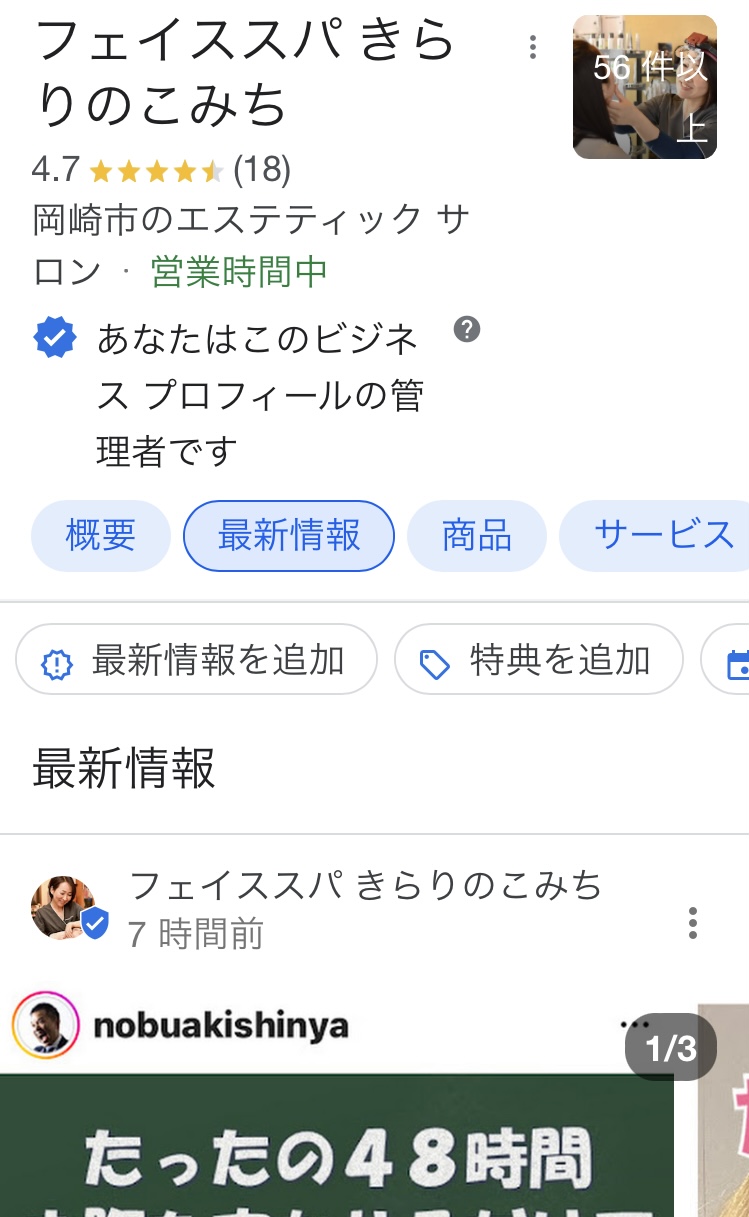The image size is (749, 1217).
Task: Open the 18 reviews link
Action: pos(262,170)
